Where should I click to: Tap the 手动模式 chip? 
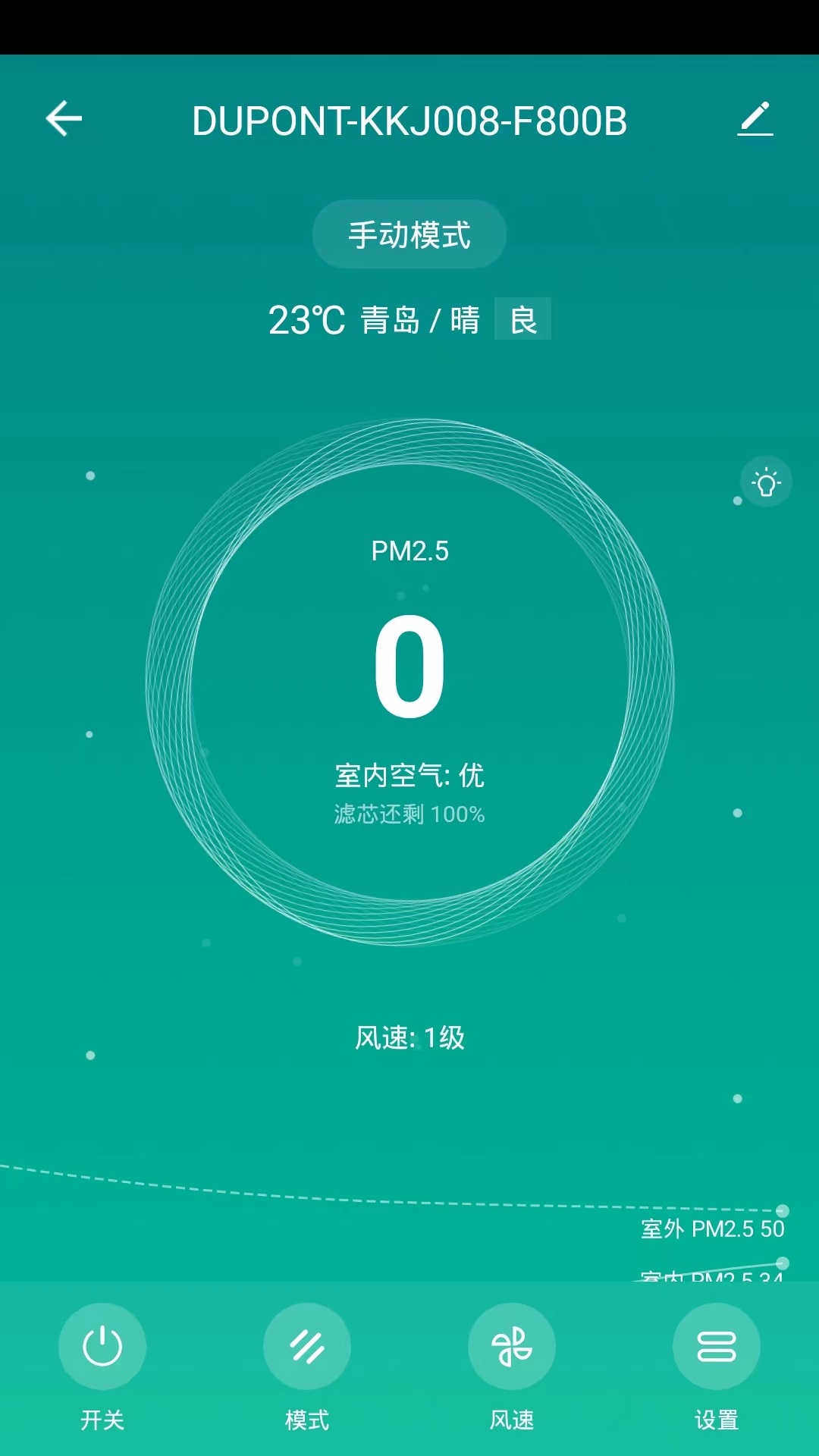(x=409, y=234)
